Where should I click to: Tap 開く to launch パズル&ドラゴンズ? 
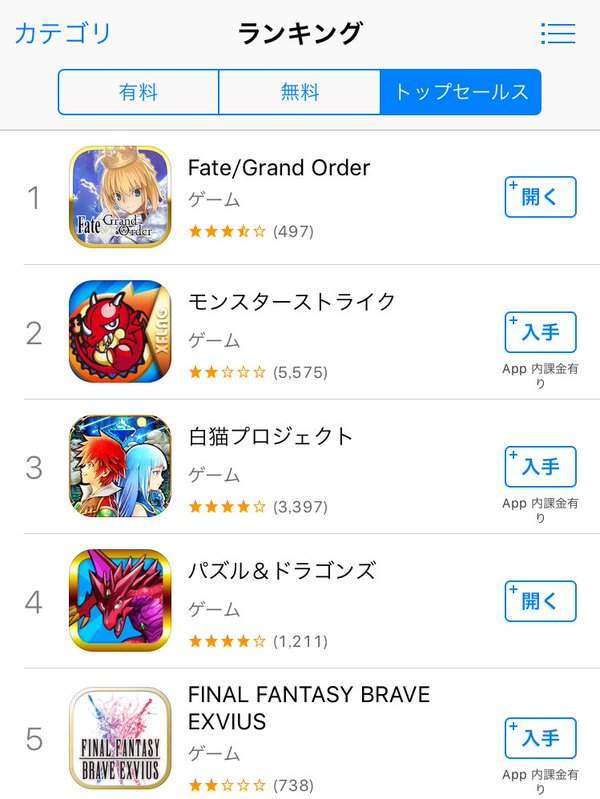[540, 601]
